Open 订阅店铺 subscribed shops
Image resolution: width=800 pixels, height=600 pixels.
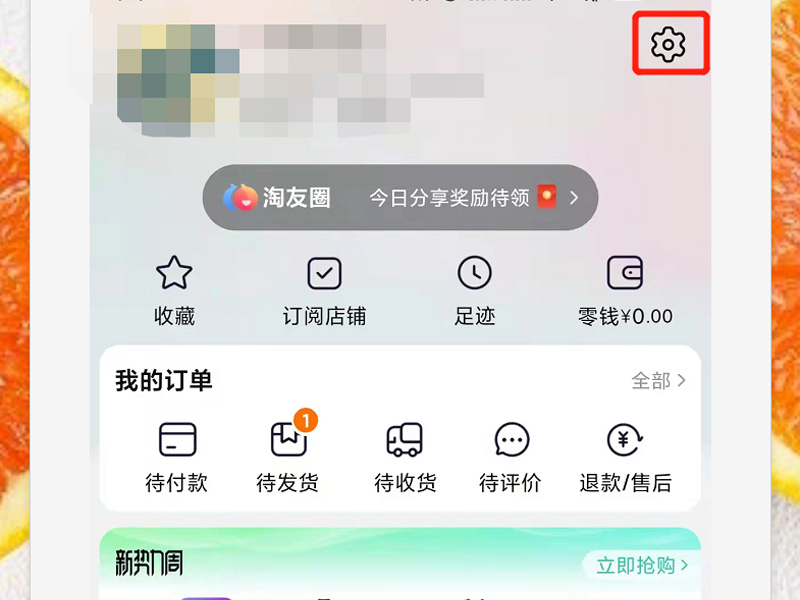[324, 291]
